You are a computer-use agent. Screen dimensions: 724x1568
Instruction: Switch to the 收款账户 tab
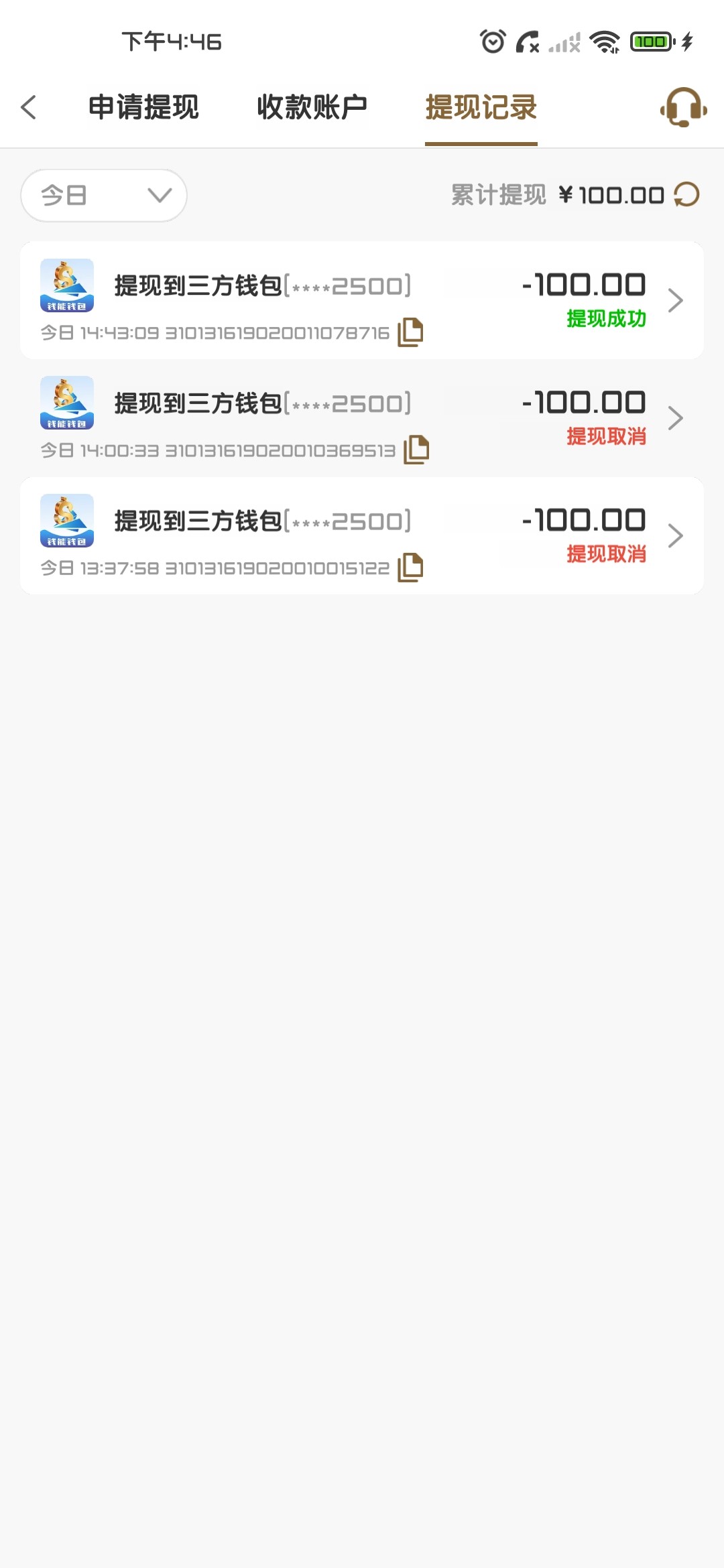pos(312,107)
